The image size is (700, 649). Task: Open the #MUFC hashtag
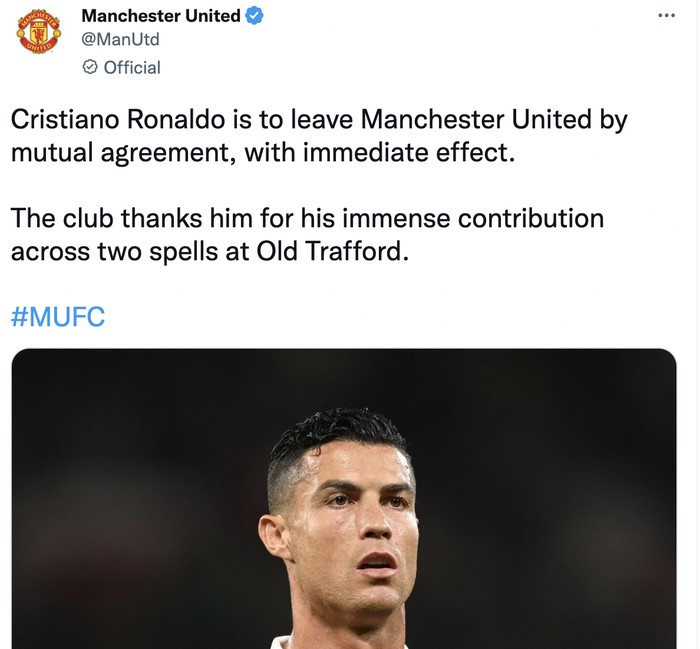pyautogui.click(x=57, y=318)
